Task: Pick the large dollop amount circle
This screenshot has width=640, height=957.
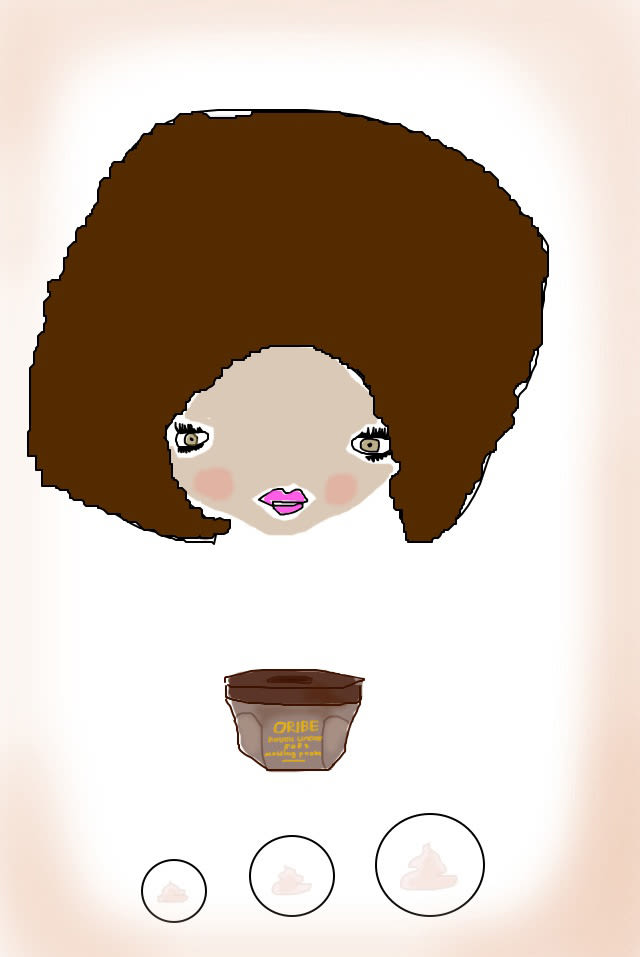Action: tap(430, 865)
